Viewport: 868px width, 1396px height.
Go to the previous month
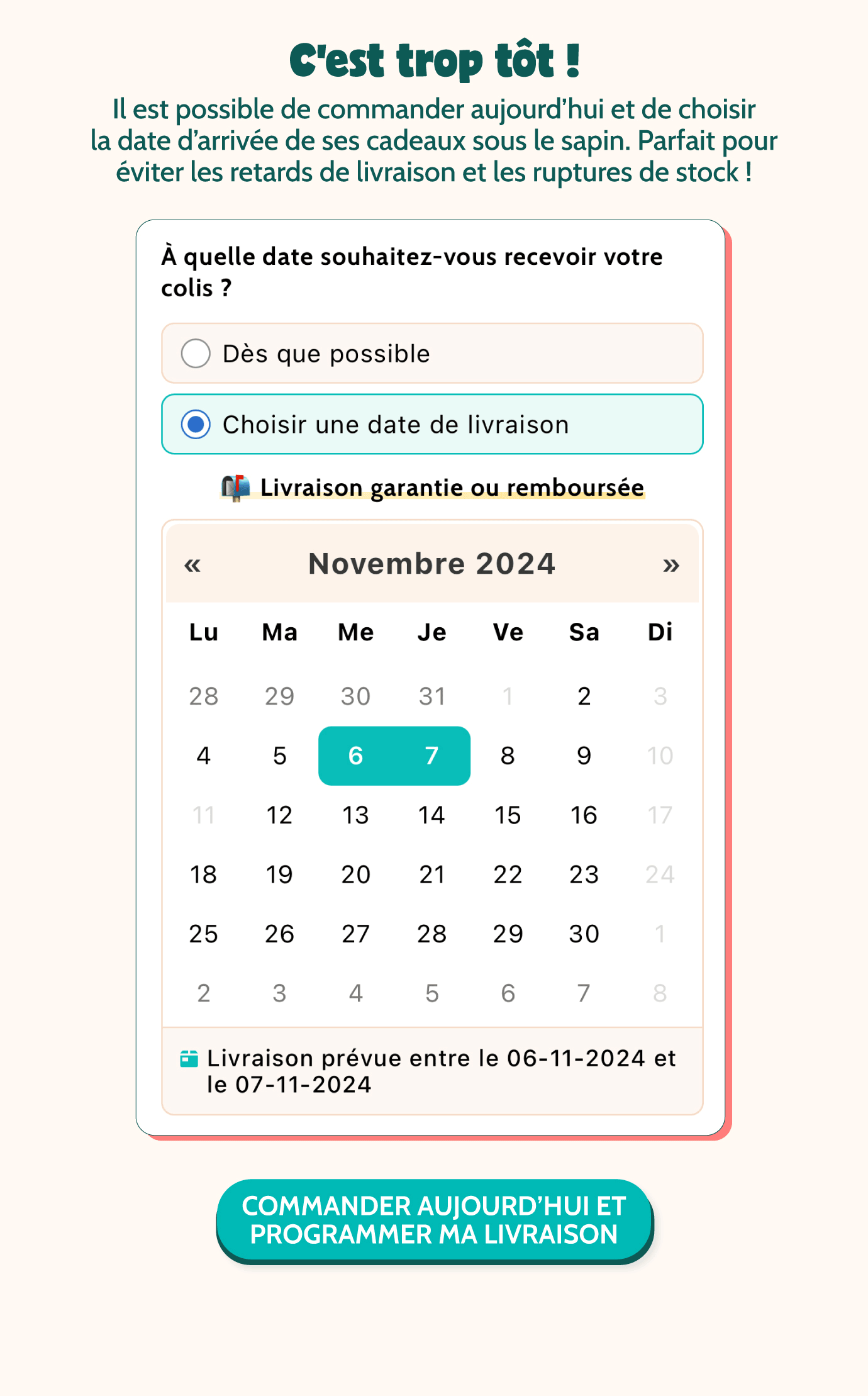192,564
